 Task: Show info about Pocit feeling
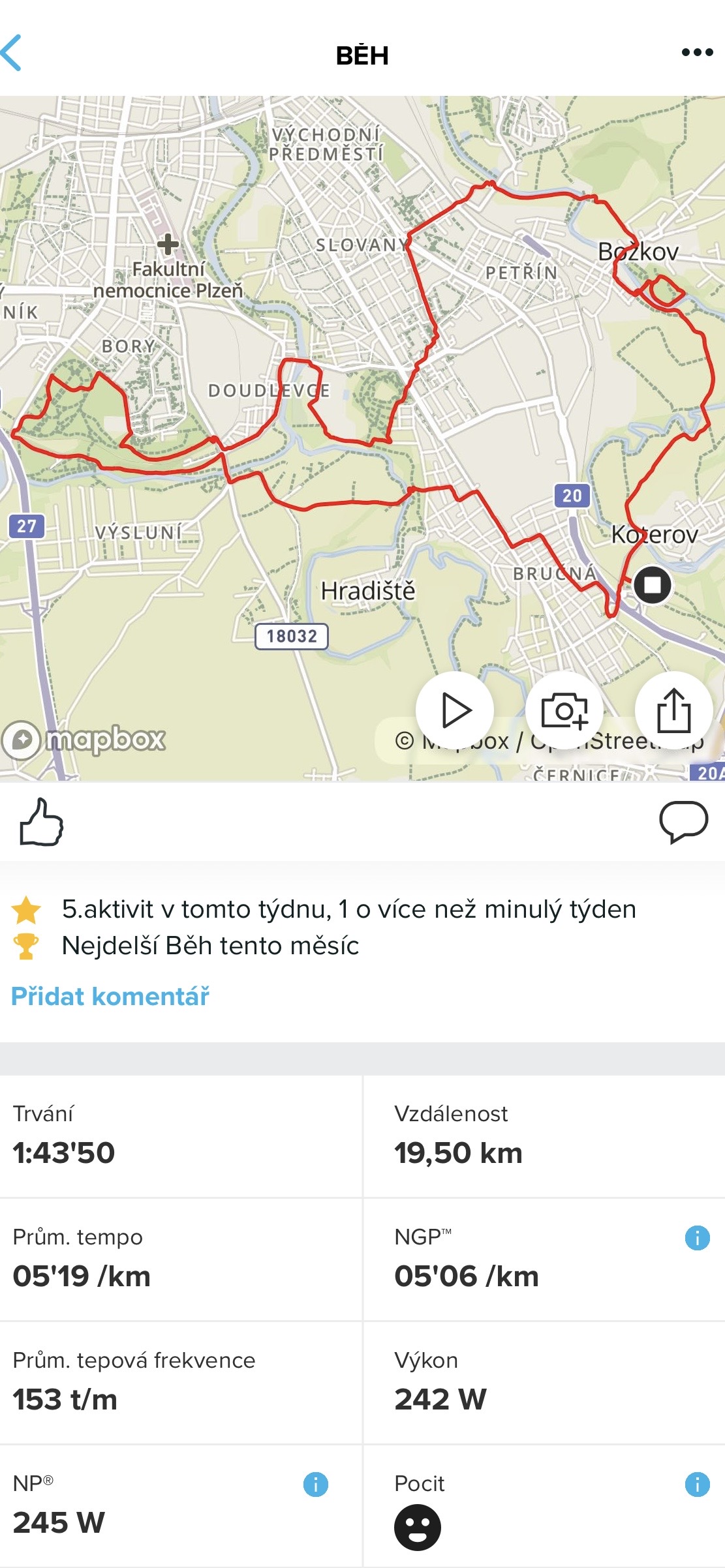tap(697, 1485)
